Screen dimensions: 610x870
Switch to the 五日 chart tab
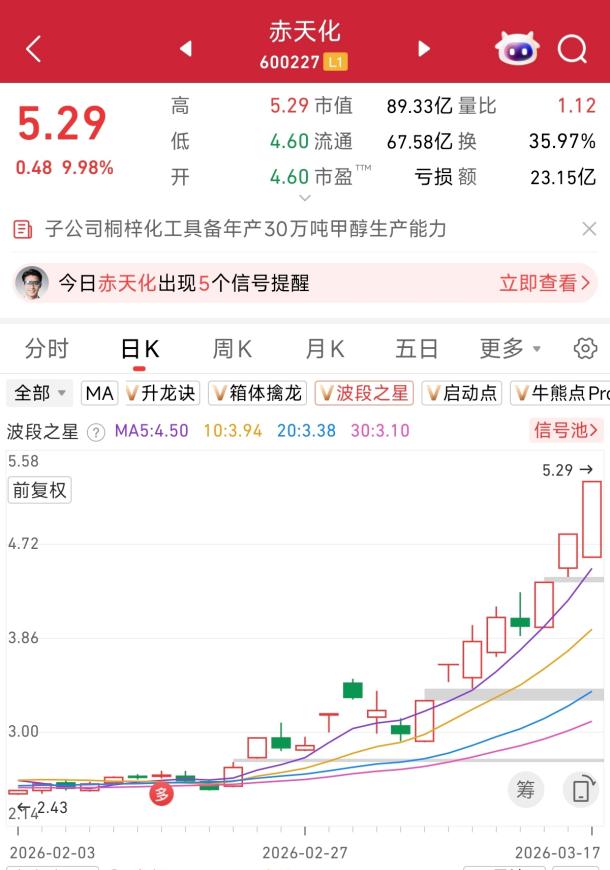417,348
